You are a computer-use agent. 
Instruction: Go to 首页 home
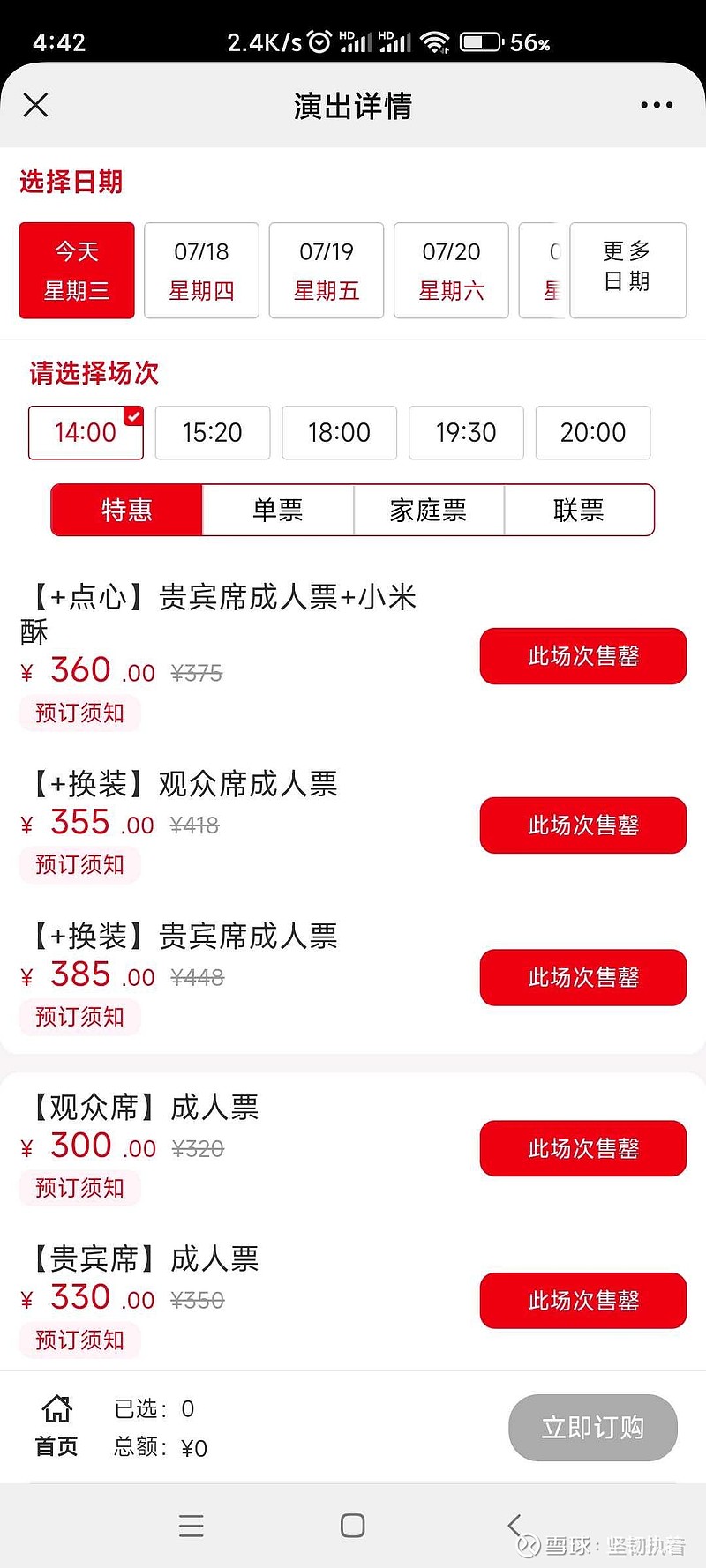pos(56,1426)
